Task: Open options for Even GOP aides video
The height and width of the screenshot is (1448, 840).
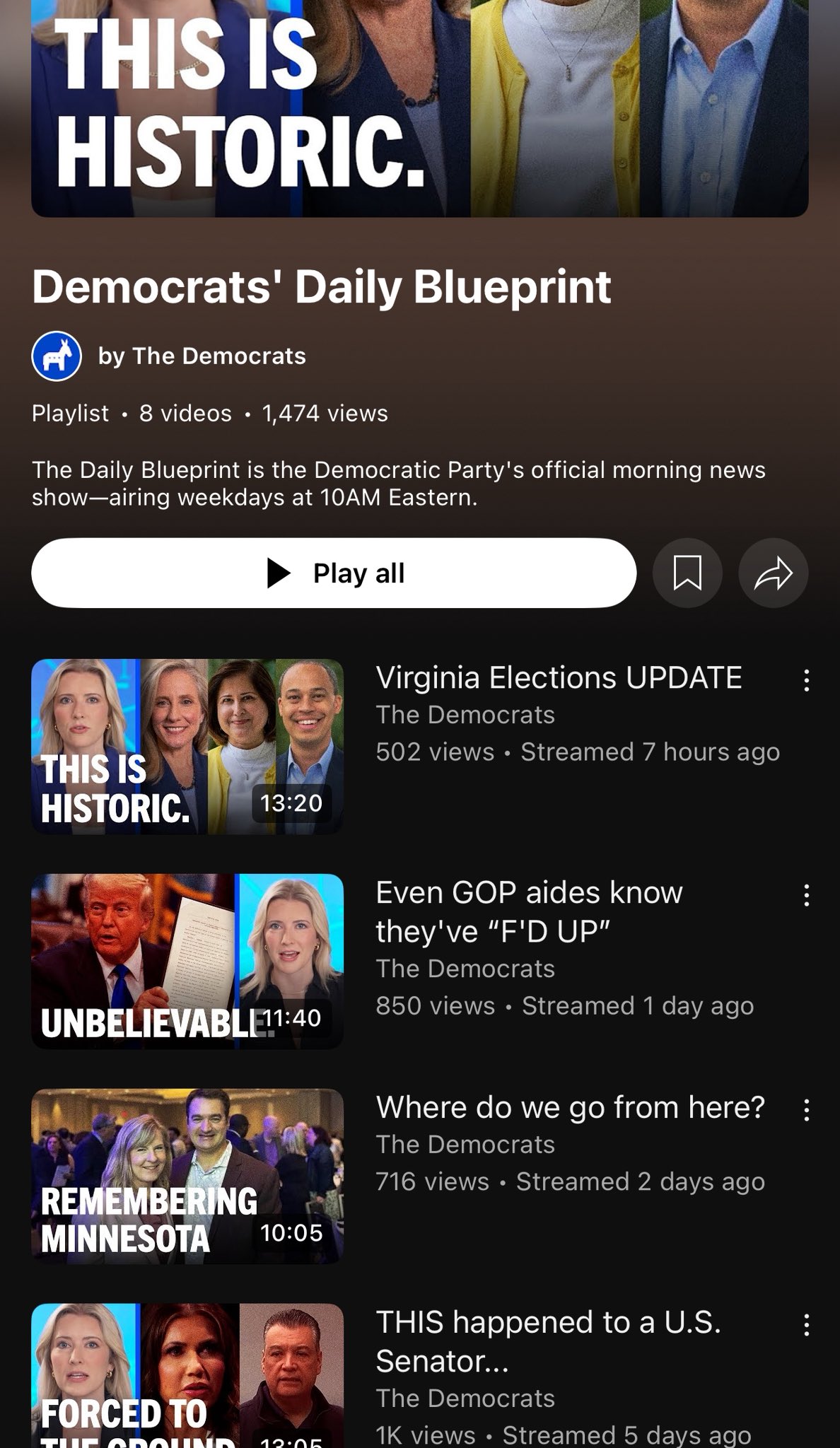Action: tap(806, 895)
